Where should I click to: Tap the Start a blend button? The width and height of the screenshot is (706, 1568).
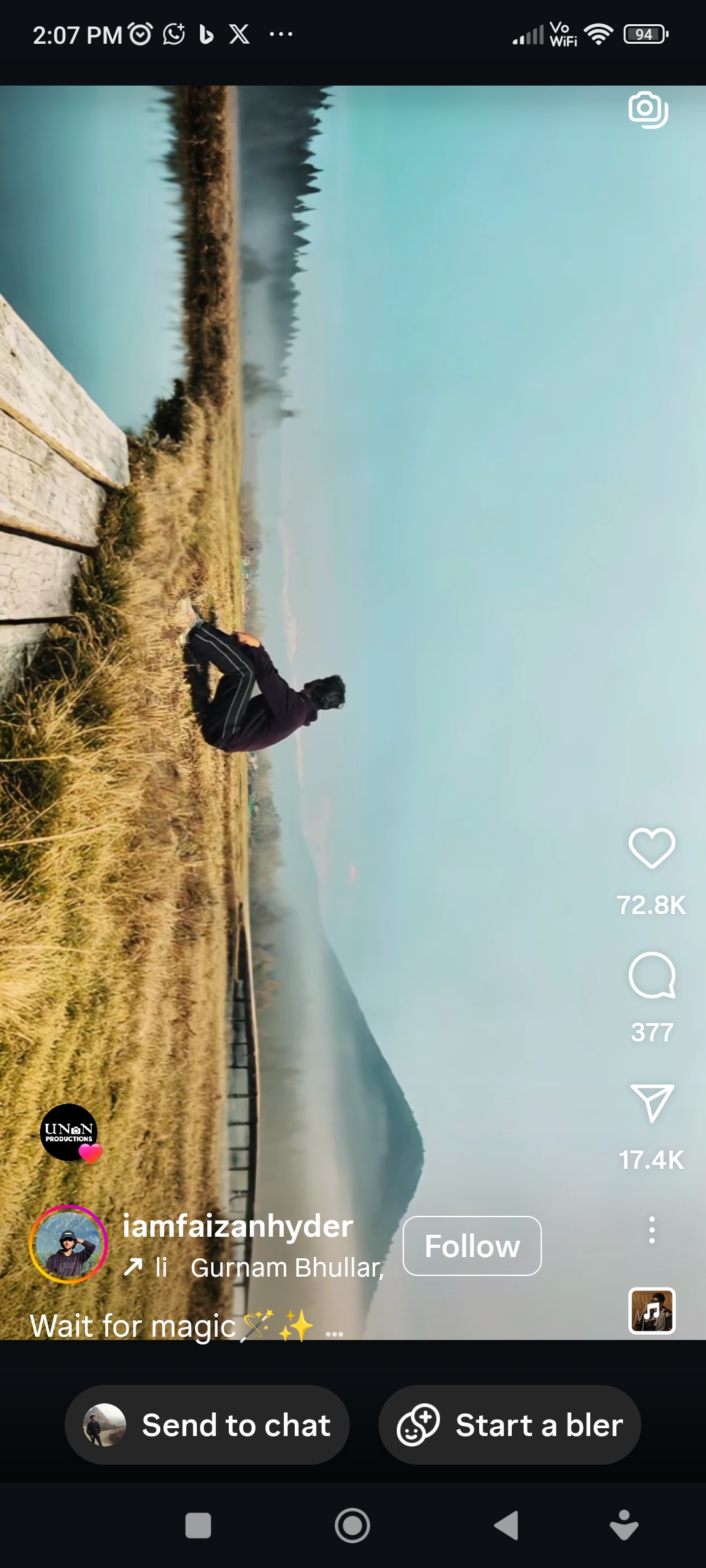pyautogui.click(x=509, y=1425)
